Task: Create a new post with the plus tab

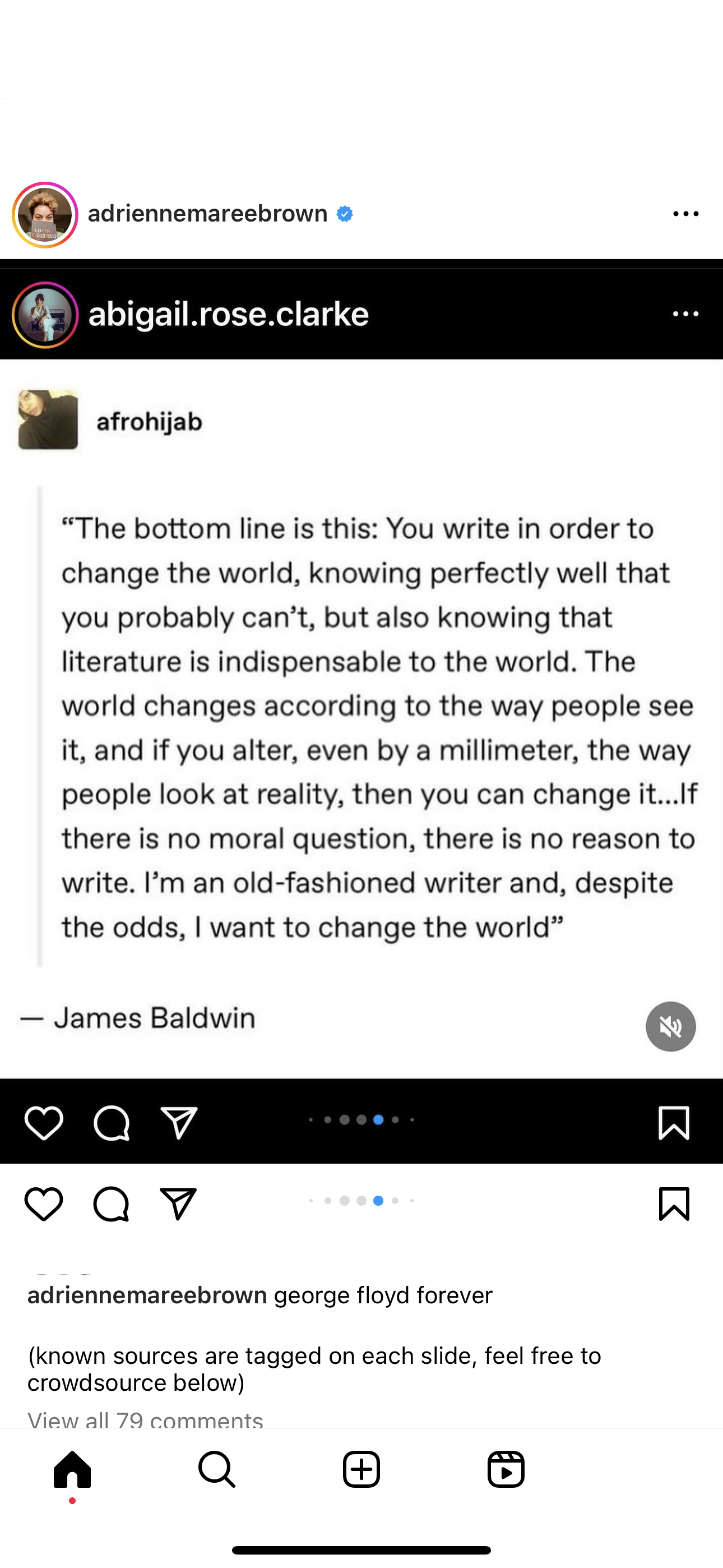Action: 361,1469
